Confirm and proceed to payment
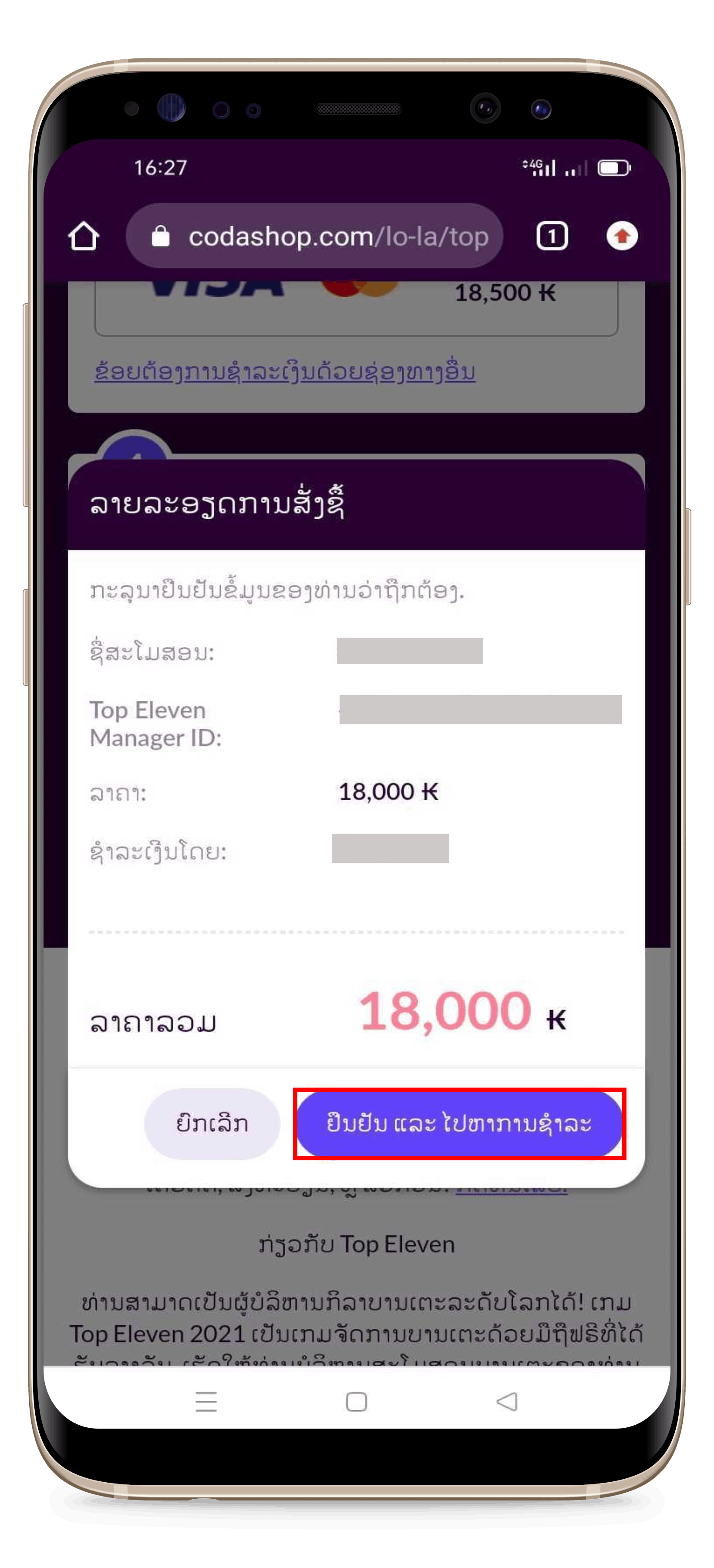This screenshot has width=714, height=1568. coord(459,1124)
